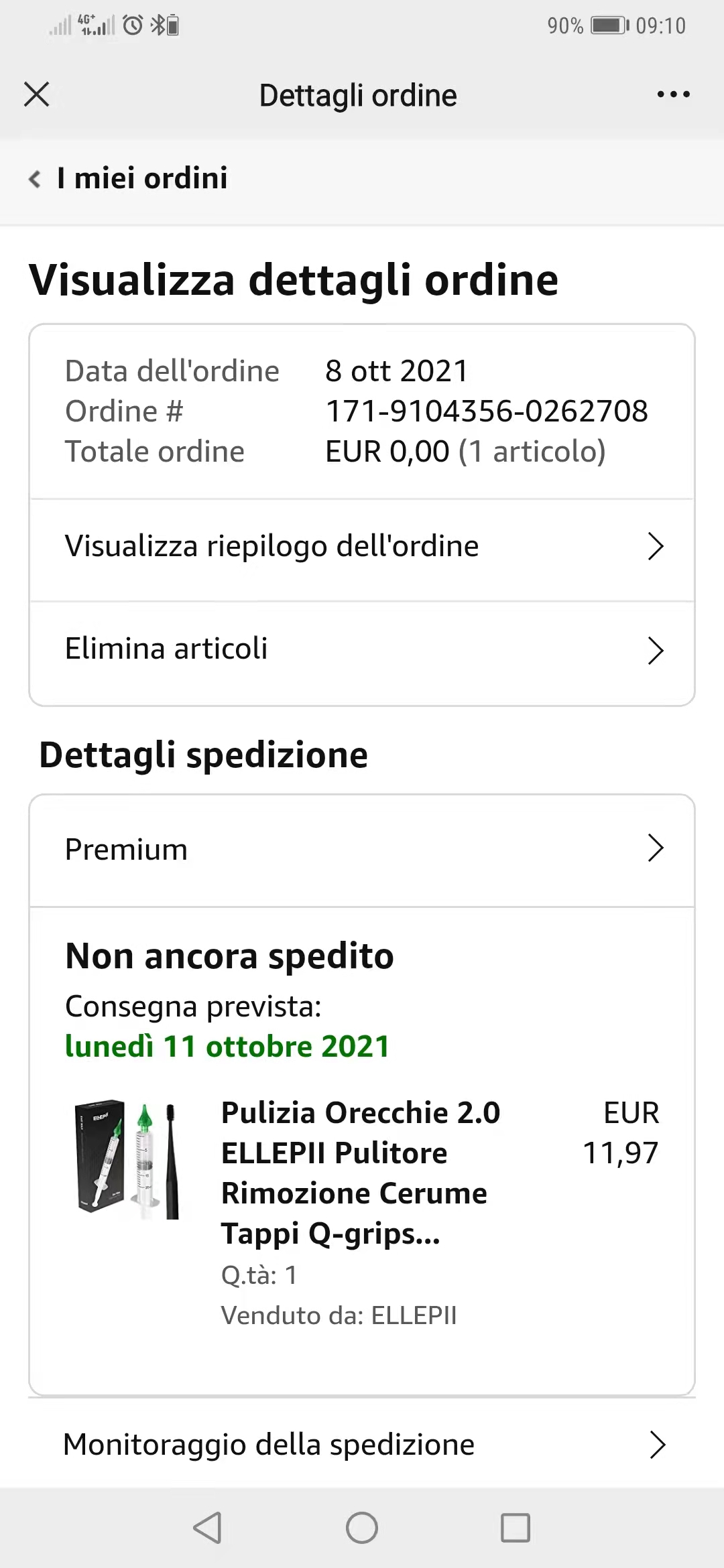The image size is (724, 1568).
Task: View the Pulizia Orecchie 2.0 product image
Action: click(128, 1159)
